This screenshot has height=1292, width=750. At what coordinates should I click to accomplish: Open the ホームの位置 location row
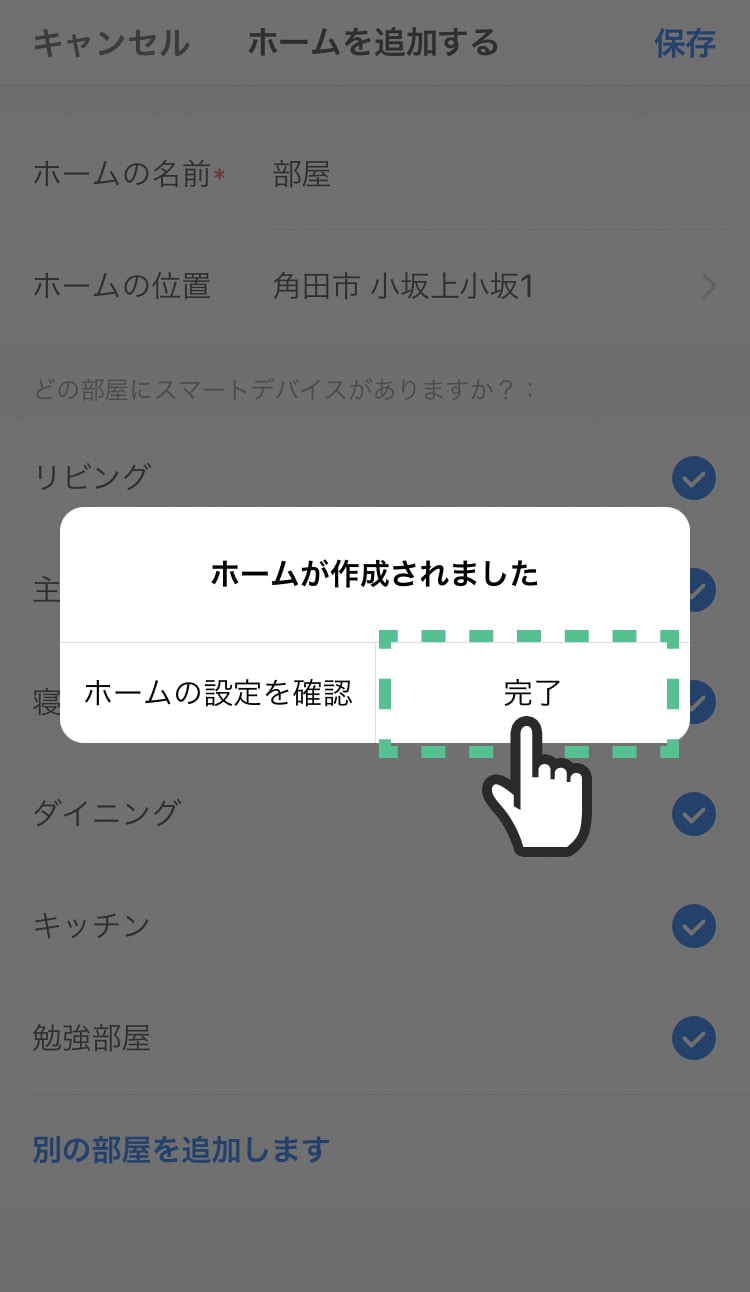490,287
